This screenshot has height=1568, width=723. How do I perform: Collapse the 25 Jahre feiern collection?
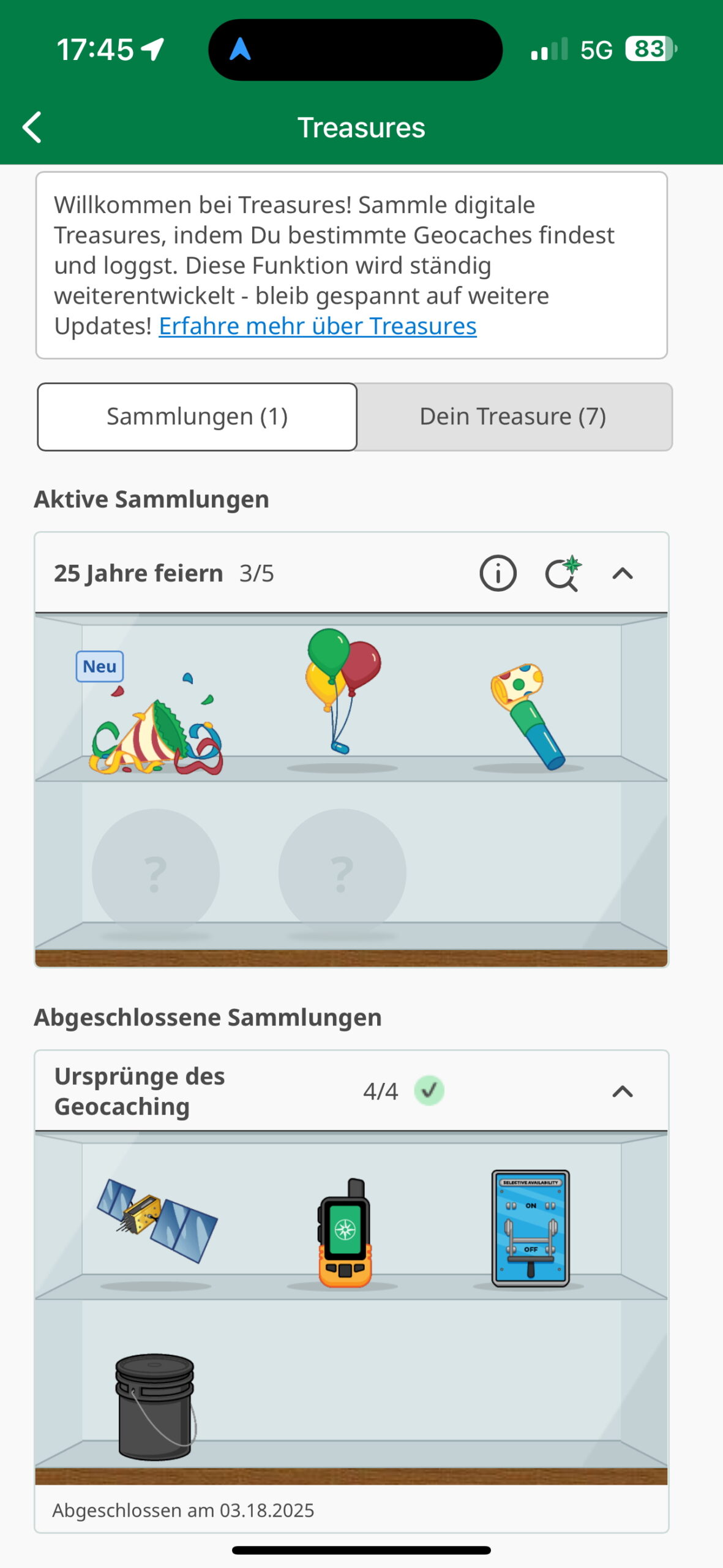tap(623, 574)
